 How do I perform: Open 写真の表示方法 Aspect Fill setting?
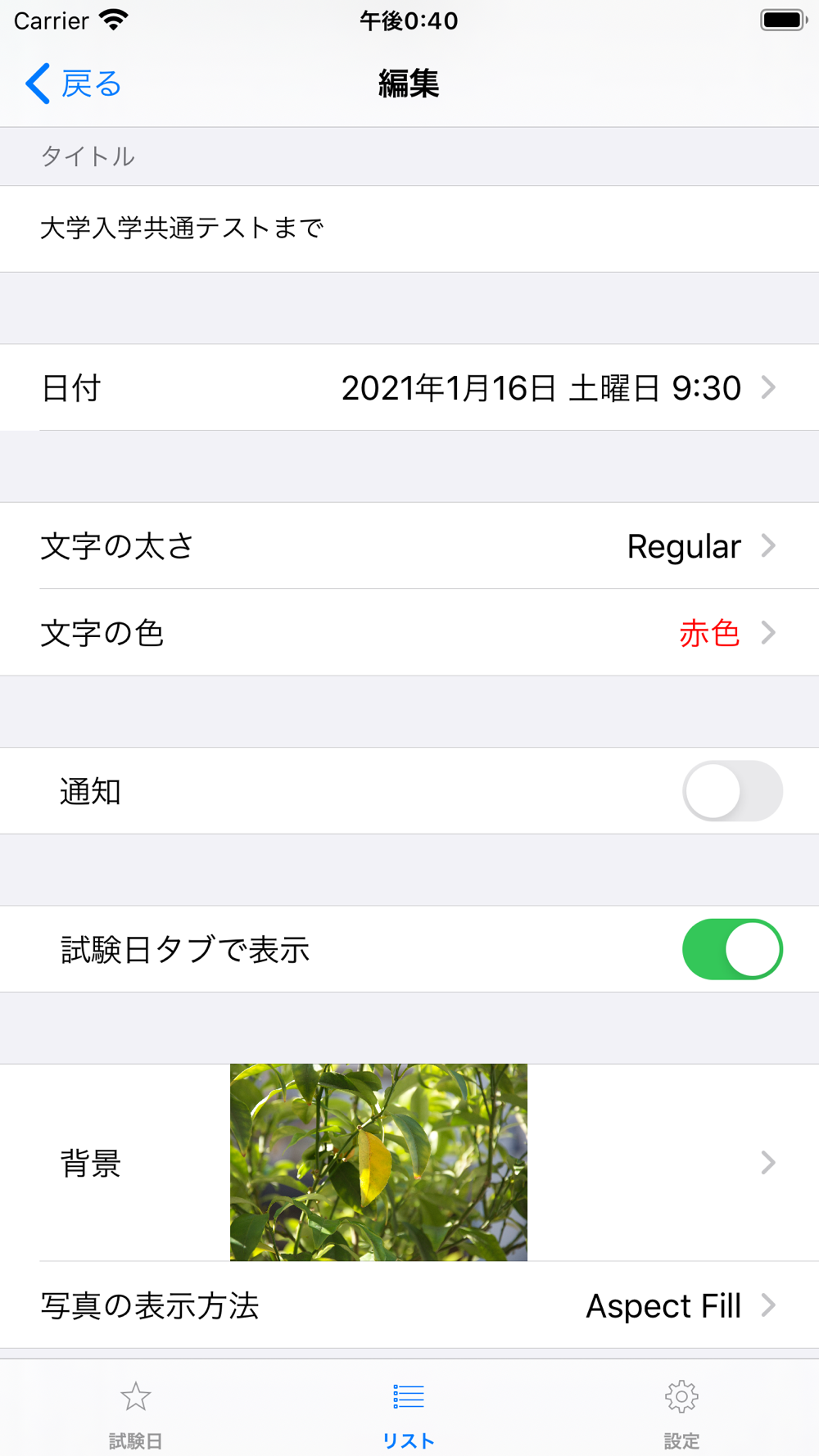pos(409,1305)
